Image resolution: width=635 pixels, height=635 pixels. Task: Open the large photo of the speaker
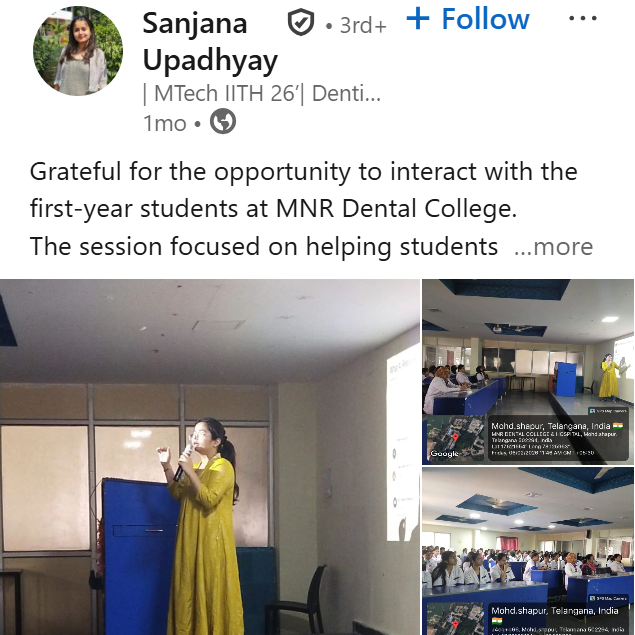click(210, 457)
